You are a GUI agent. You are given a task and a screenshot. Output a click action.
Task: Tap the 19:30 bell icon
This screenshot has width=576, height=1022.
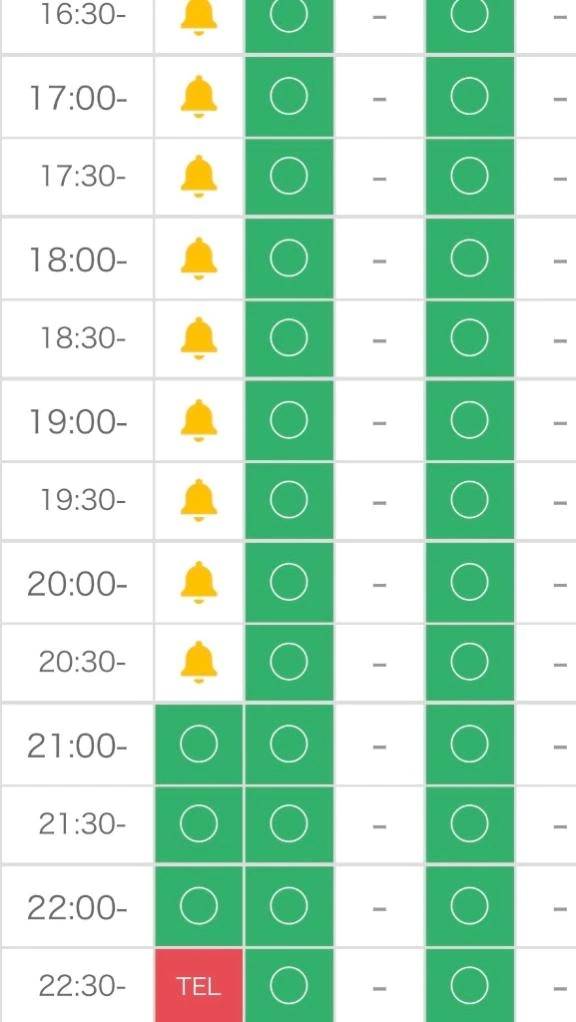click(x=199, y=500)
